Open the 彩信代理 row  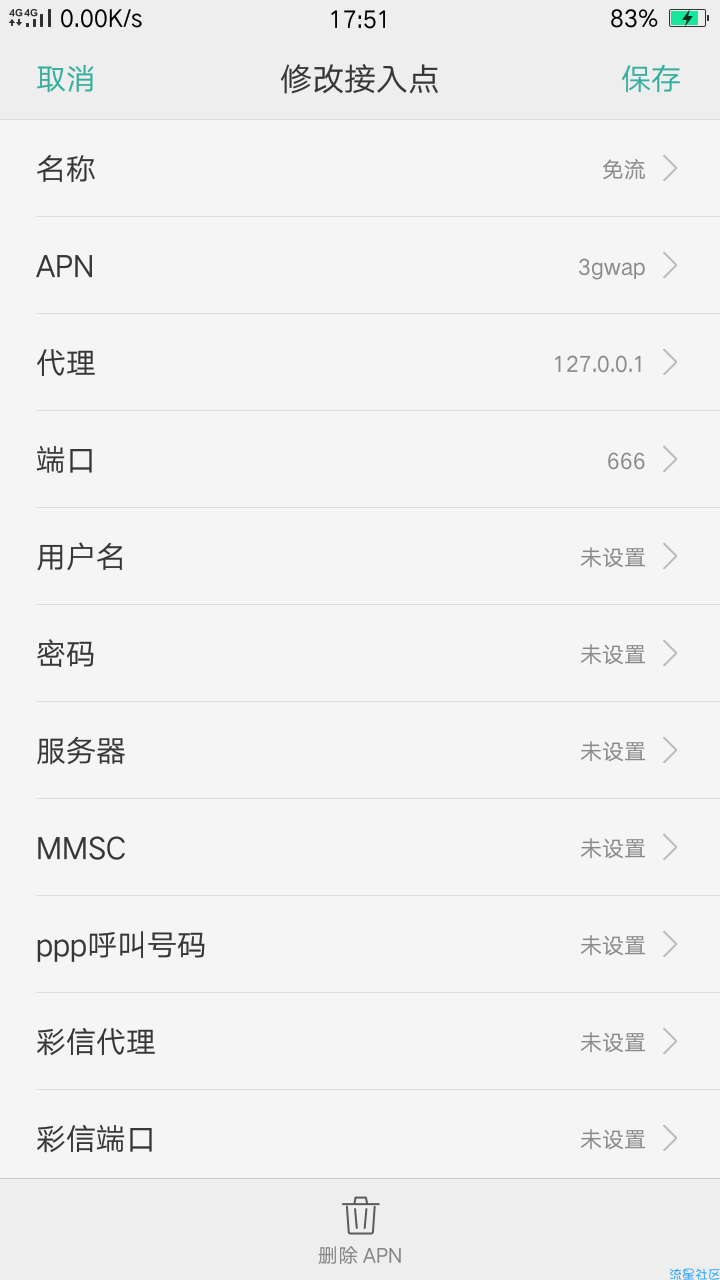coord(360,1042)
